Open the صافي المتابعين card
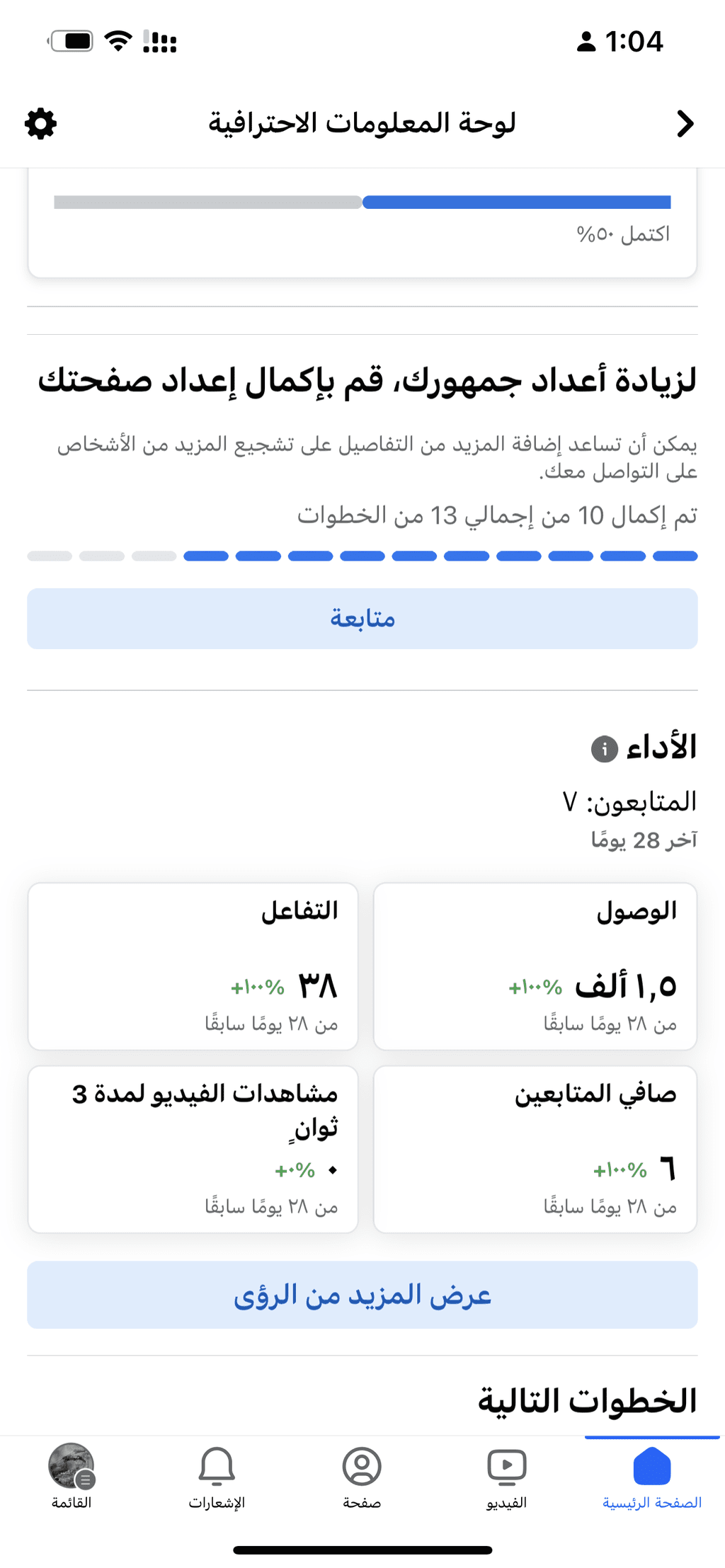The height and width of the screenshot is (1568, 725). [x=535, y=1150]
